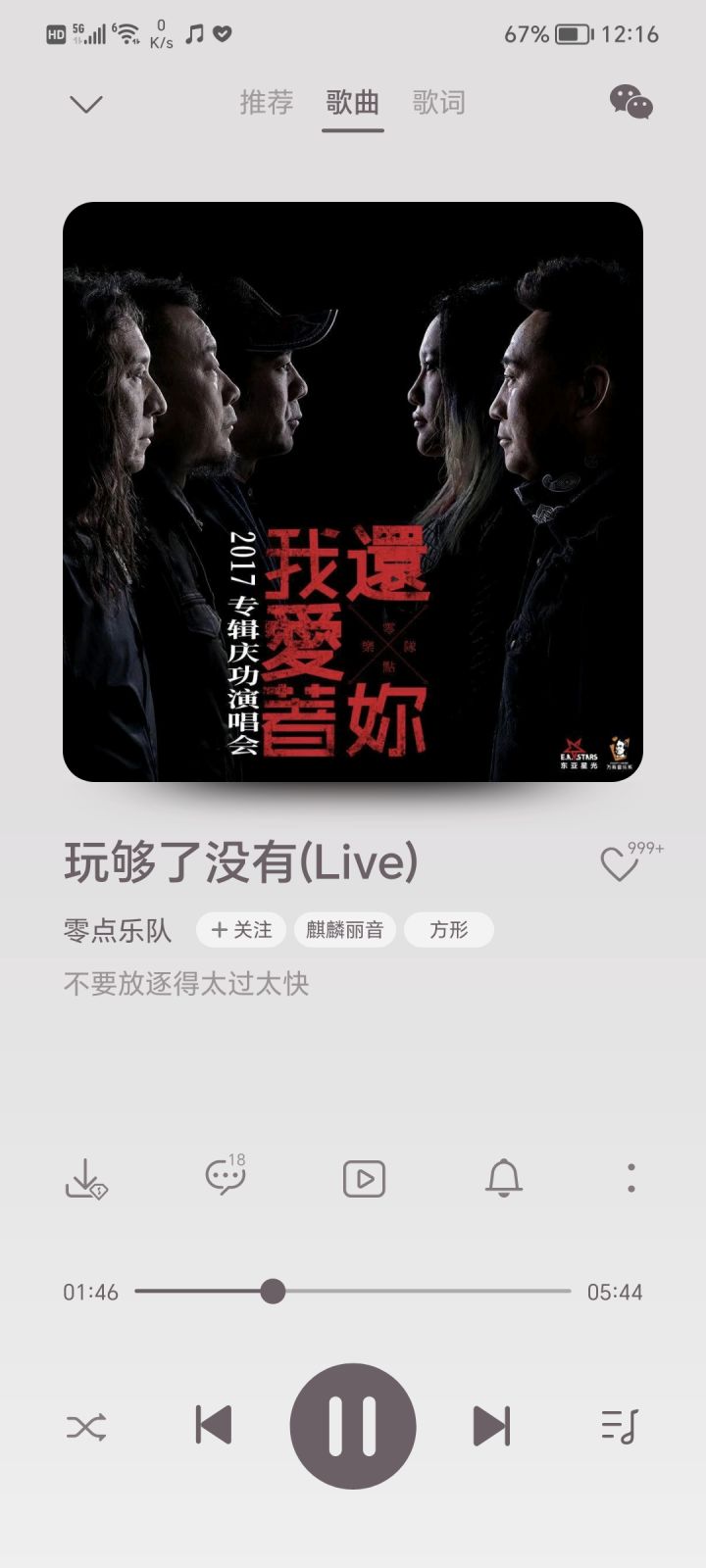The image size is (706, 1568).
Task: Switch to the 推荐 tab
Action: pos(267,103)
